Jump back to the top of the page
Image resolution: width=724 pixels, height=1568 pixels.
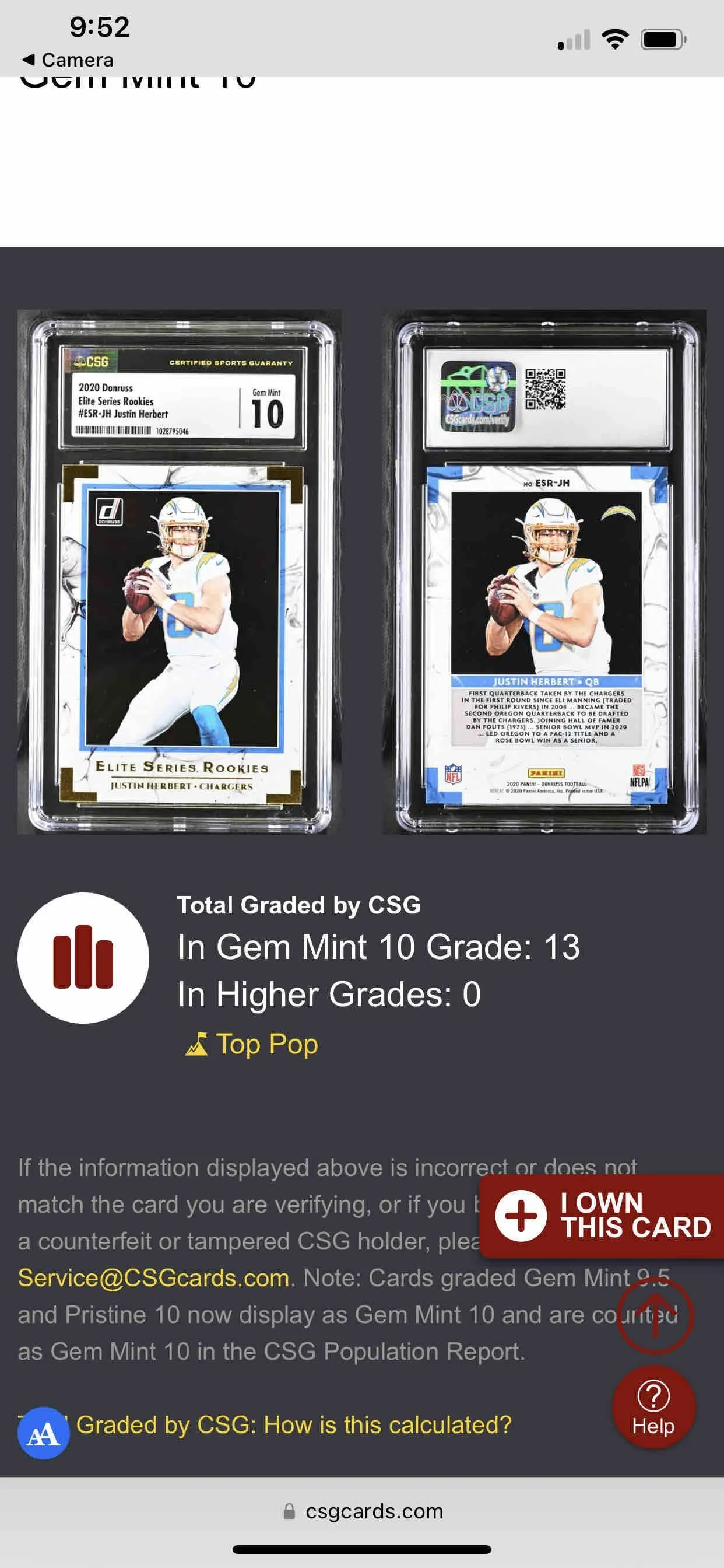655,1317
